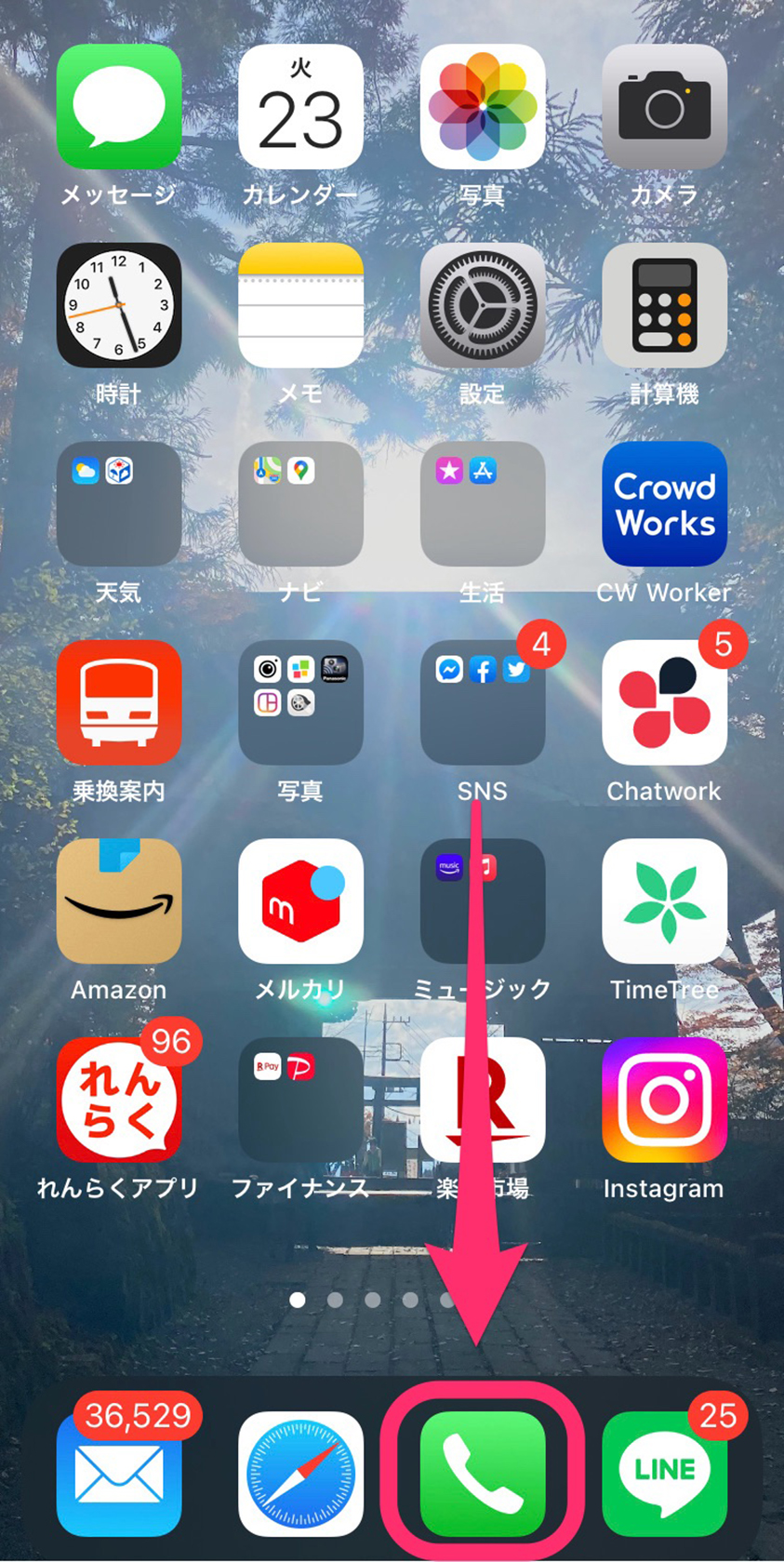Launch CW Worker app
This screenshot has height=1562, width=784.
(664, 504)
